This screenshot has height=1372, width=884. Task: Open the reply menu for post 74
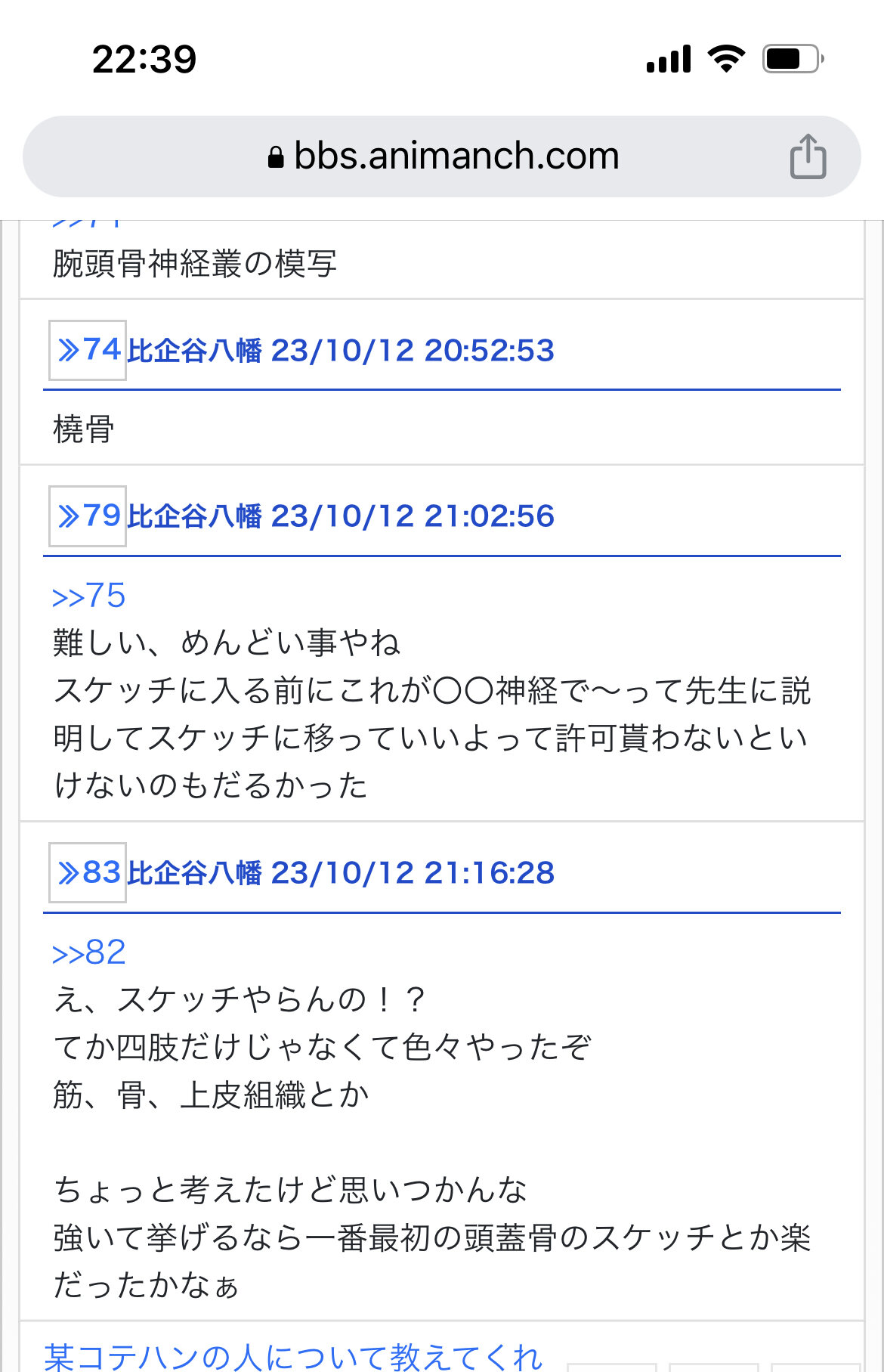88,350
